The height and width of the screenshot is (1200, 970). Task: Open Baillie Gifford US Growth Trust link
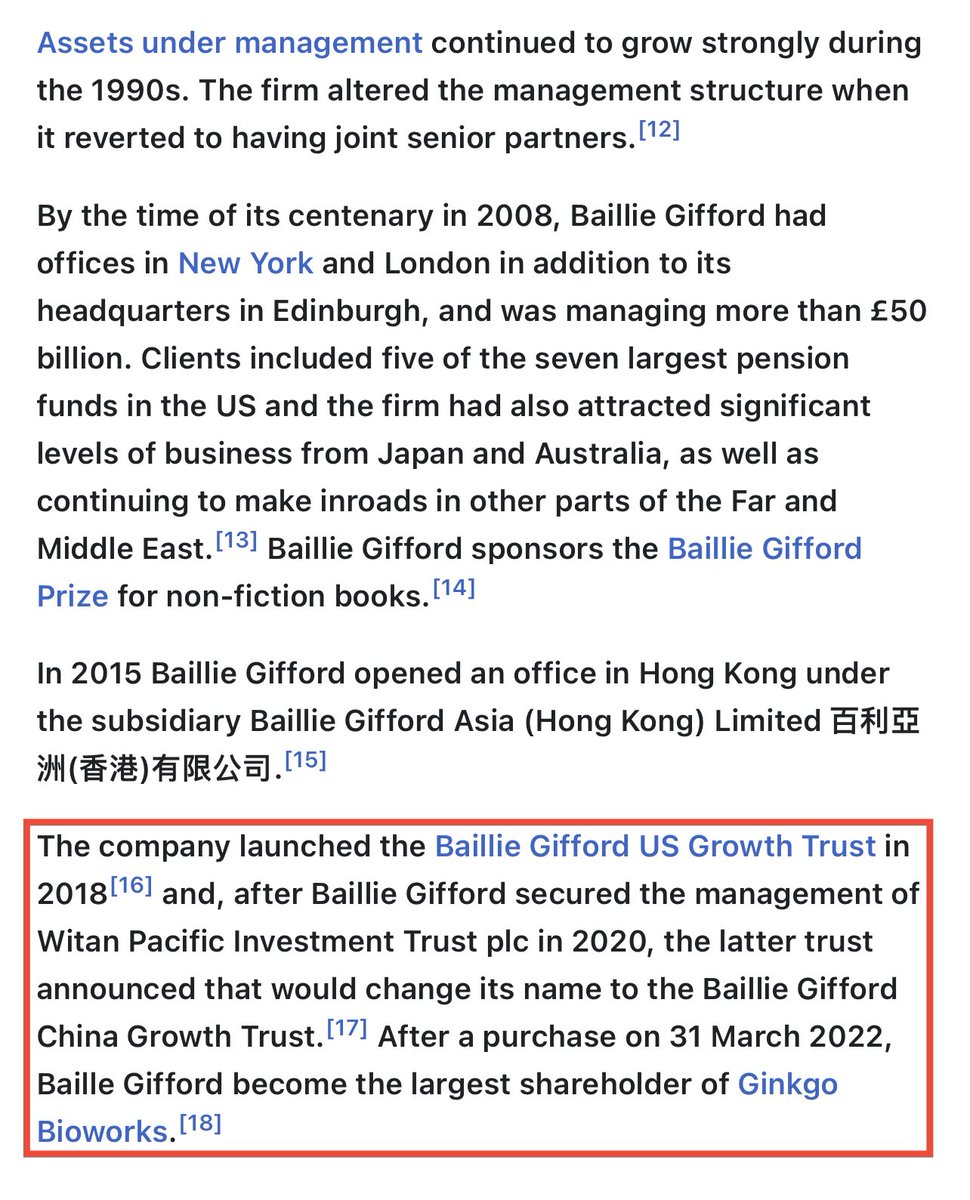[655, 846]
